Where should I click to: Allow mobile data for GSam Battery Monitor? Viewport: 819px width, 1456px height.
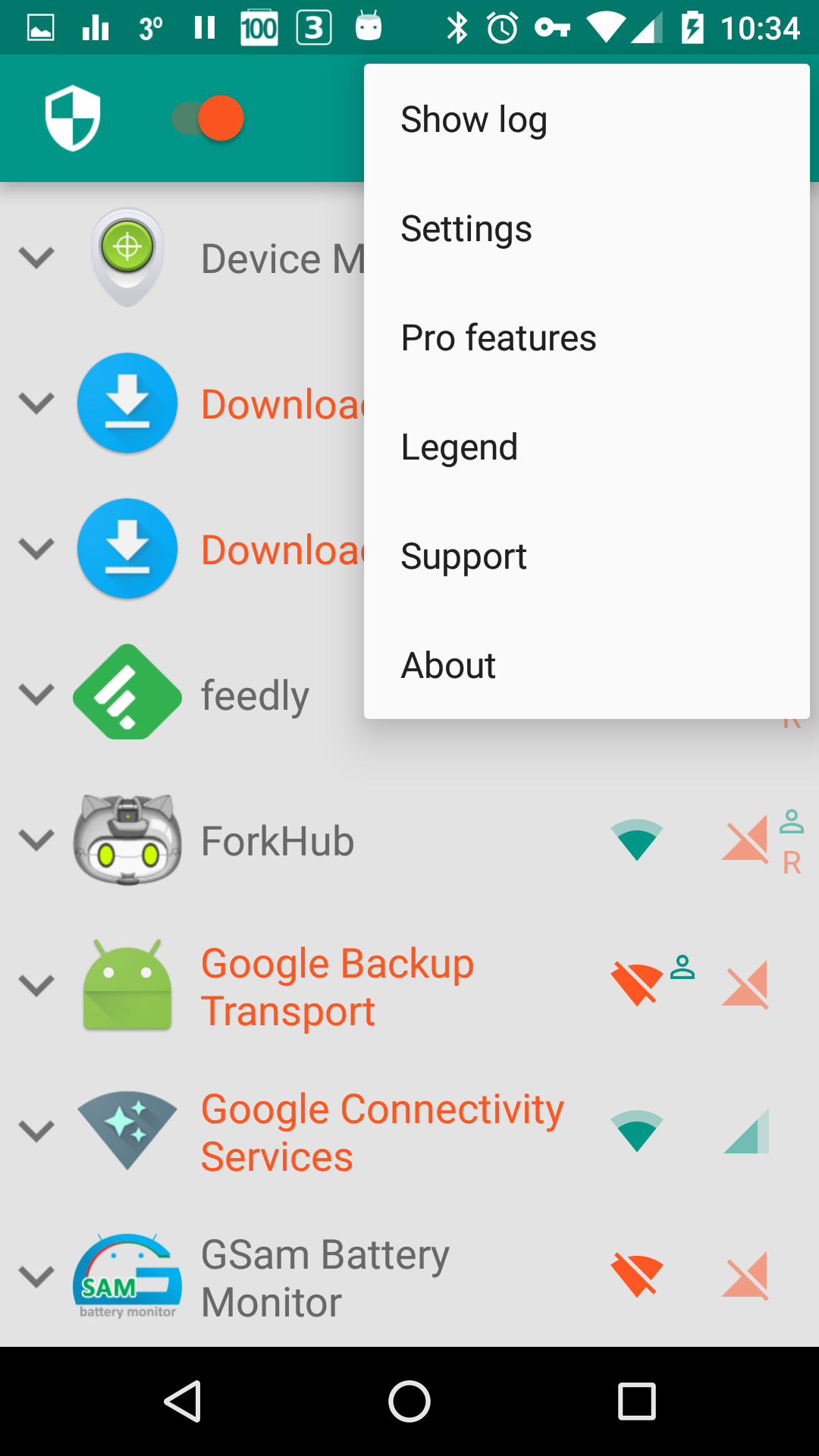(745, 1276)
